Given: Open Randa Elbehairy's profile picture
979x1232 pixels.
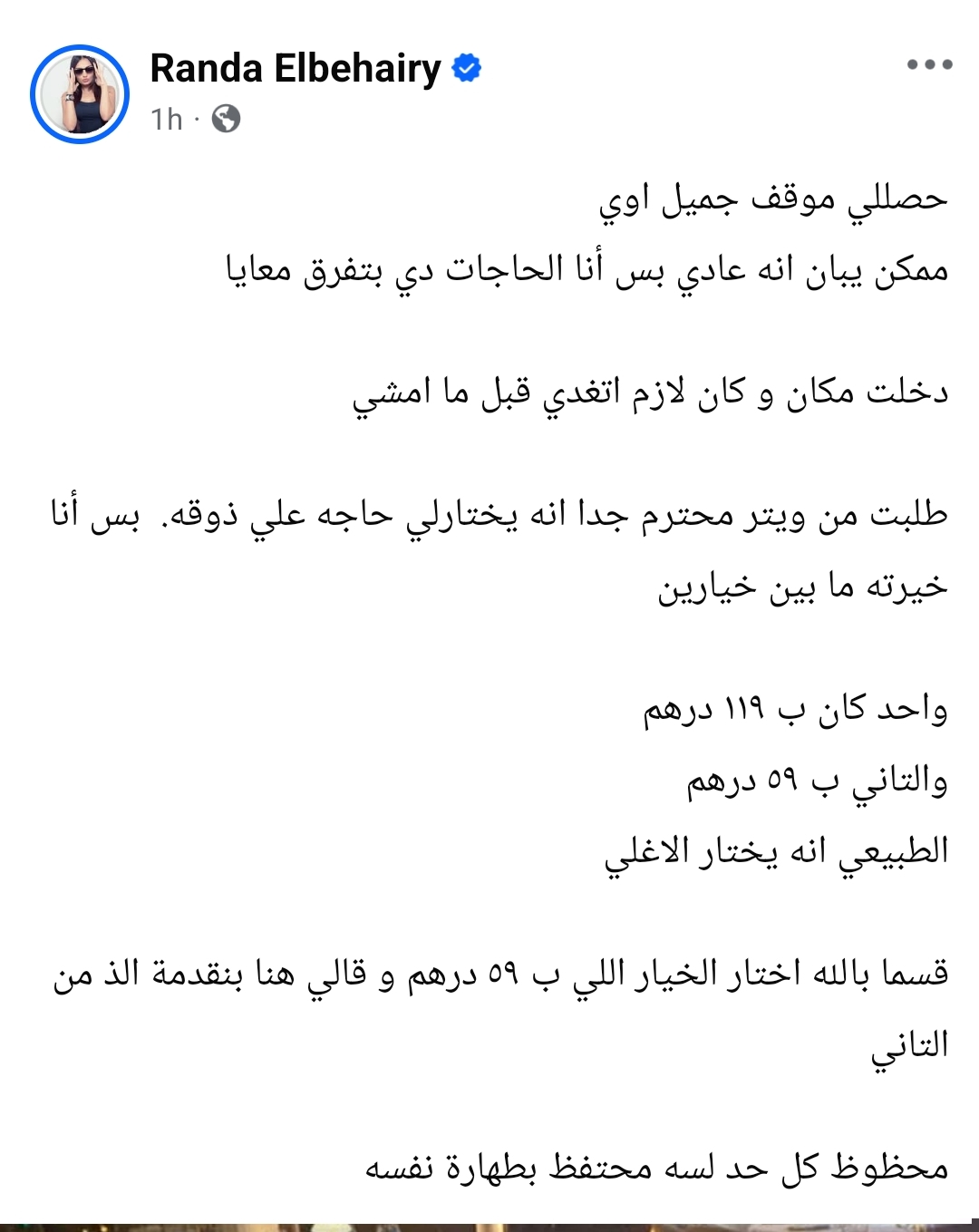Looking at the screenshot, I should (80, 94).
